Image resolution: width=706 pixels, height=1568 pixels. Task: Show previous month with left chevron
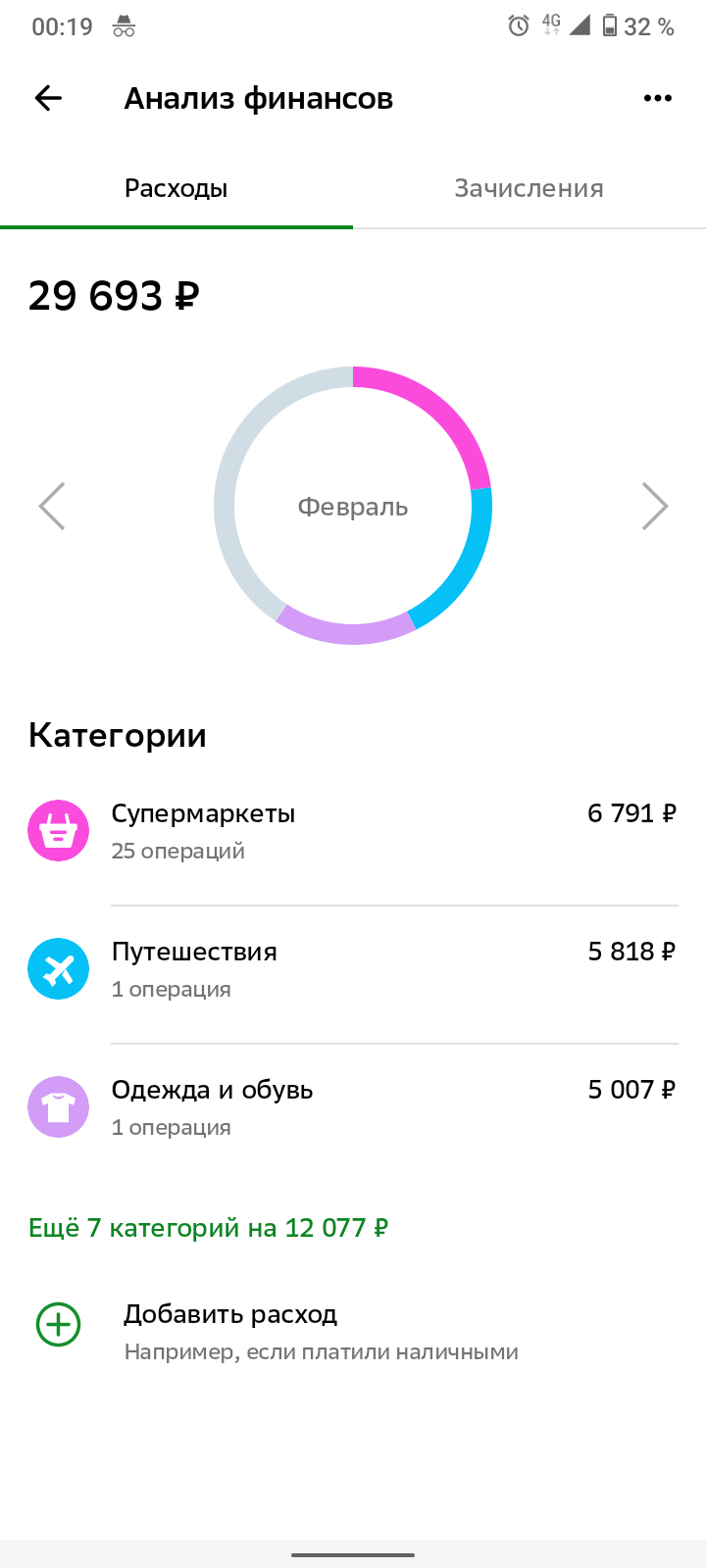[x=52, y=507]
